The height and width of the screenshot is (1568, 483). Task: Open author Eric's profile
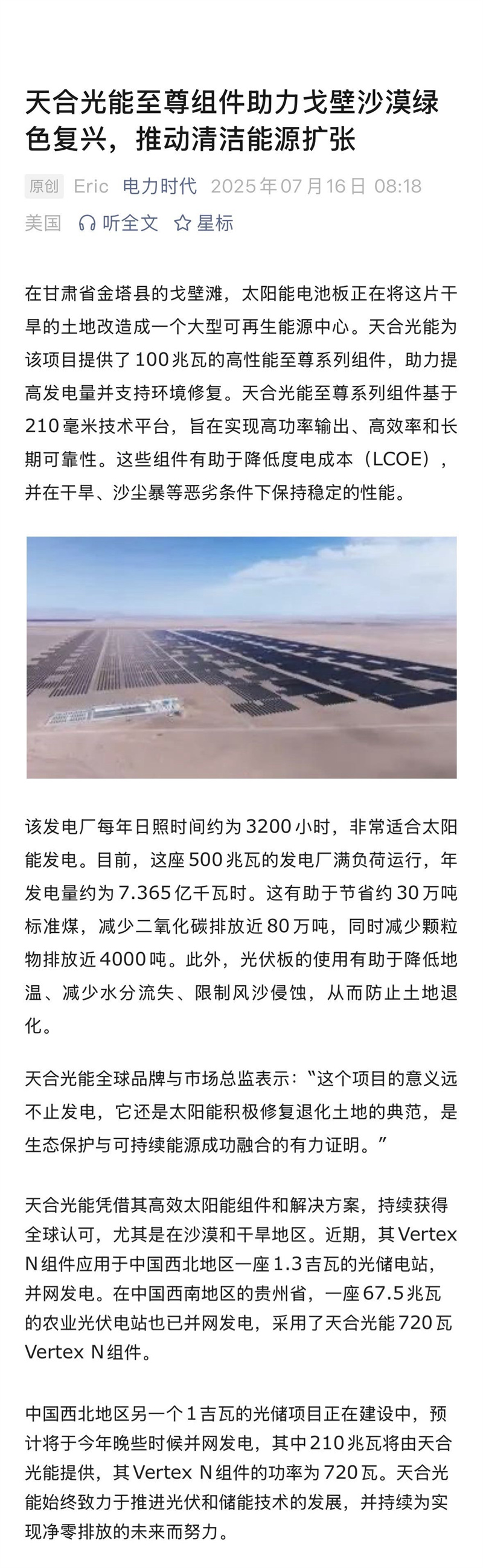click(x=91, y=186)
